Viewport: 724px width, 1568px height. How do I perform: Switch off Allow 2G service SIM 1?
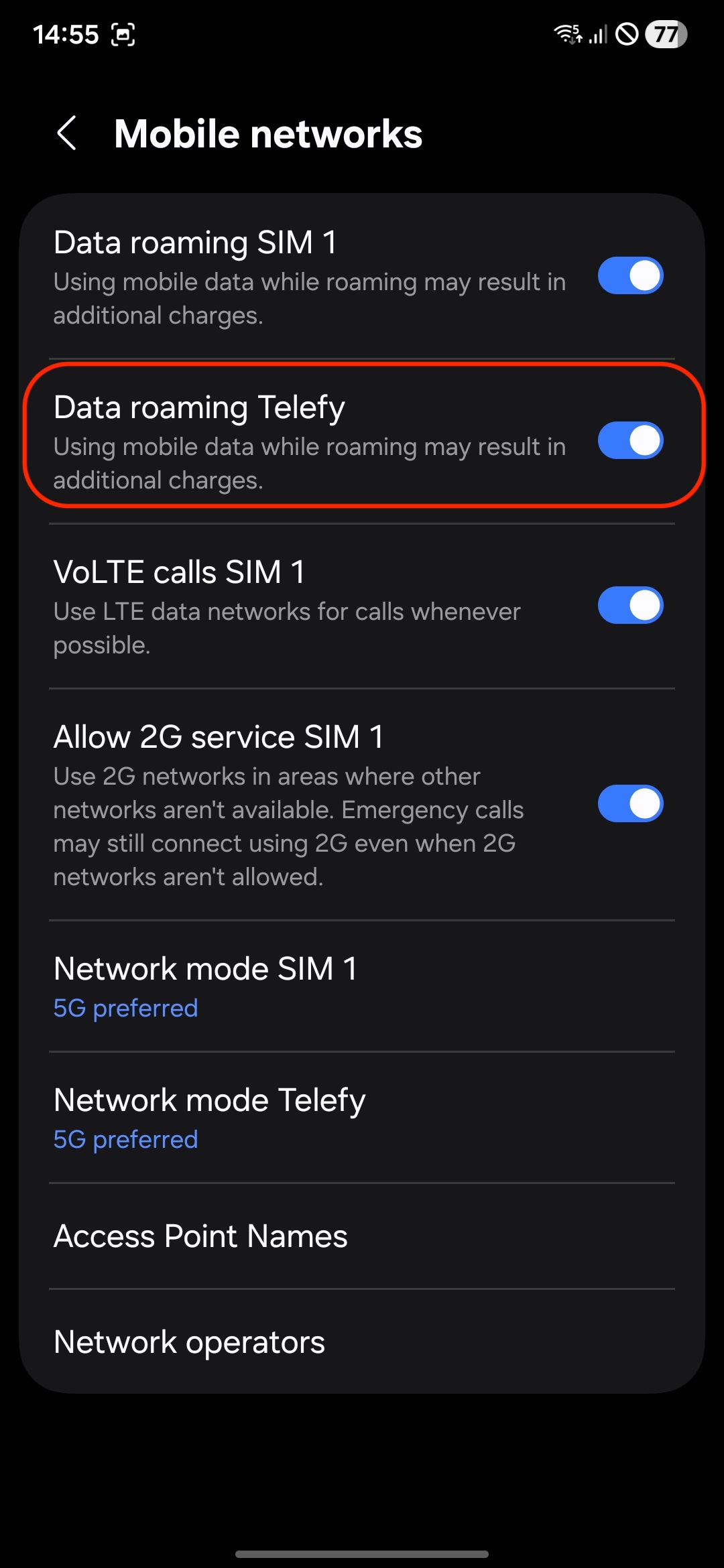(630, 803)
